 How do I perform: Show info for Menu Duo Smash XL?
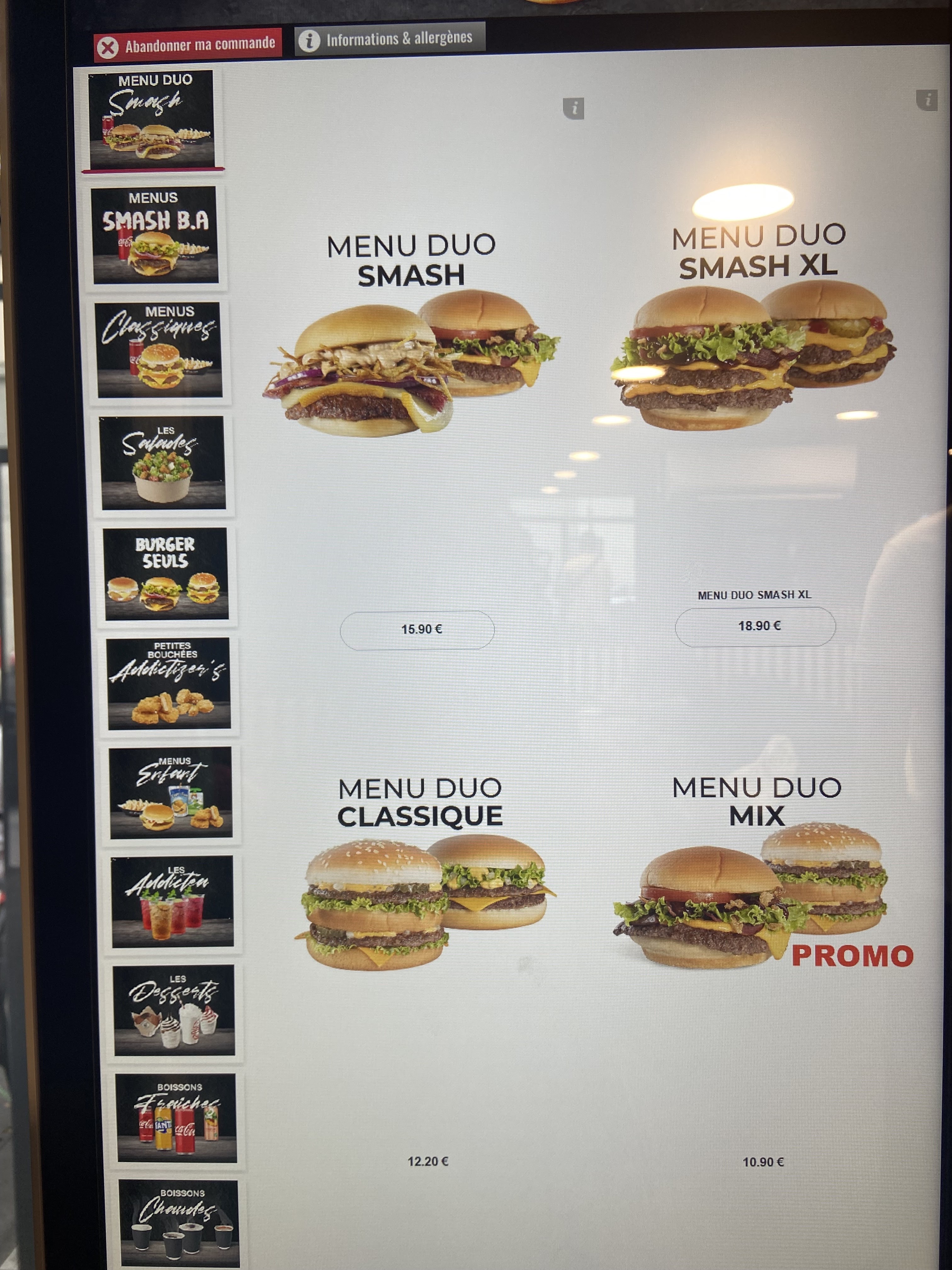tap(926, 100)
